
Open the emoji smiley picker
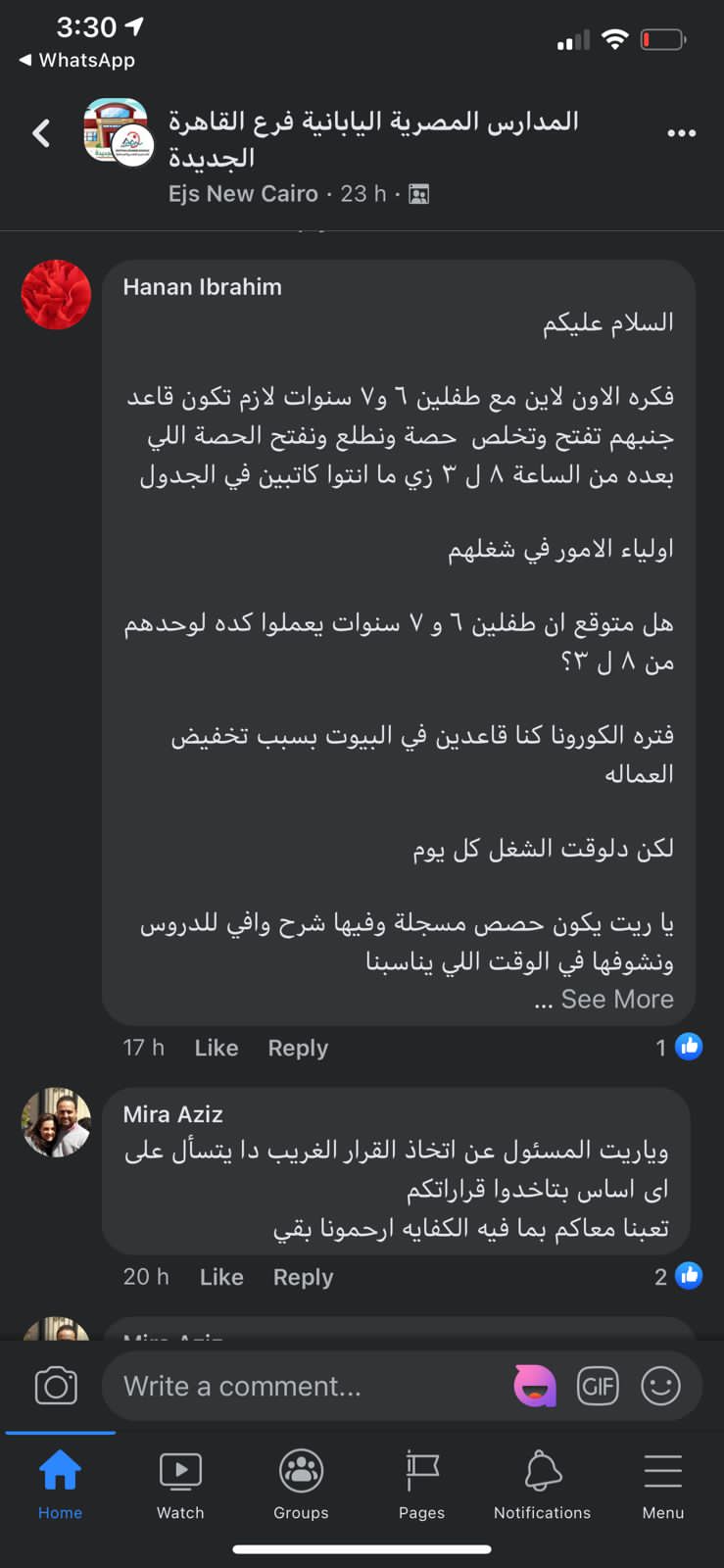[660, 1386]
